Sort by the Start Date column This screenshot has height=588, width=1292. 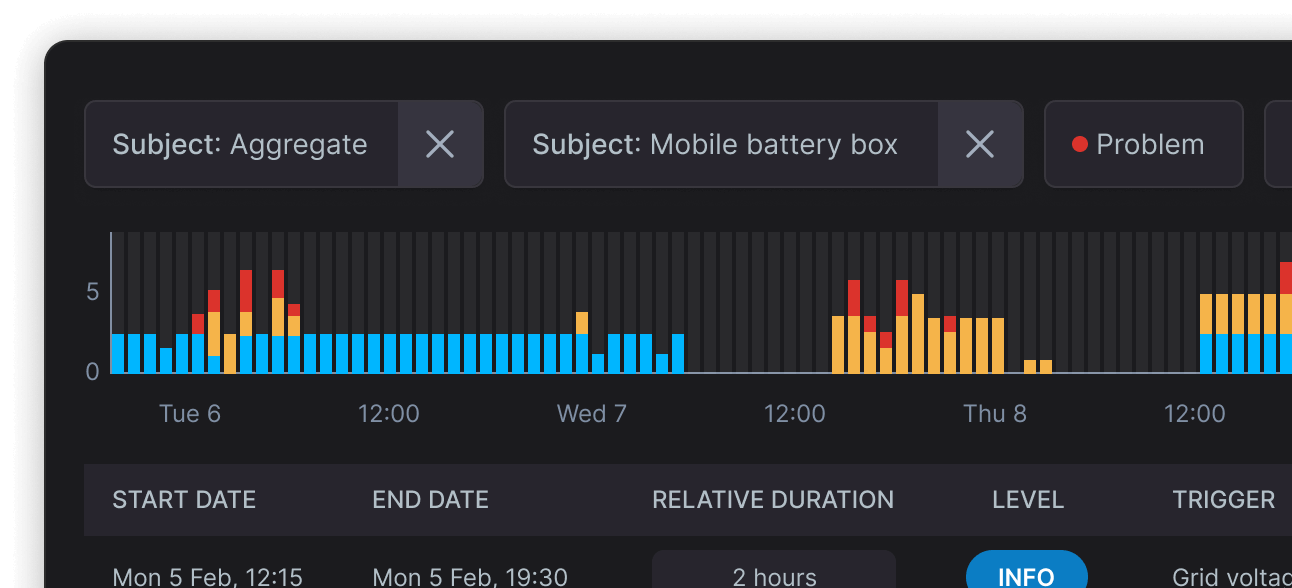click(184, 500)
